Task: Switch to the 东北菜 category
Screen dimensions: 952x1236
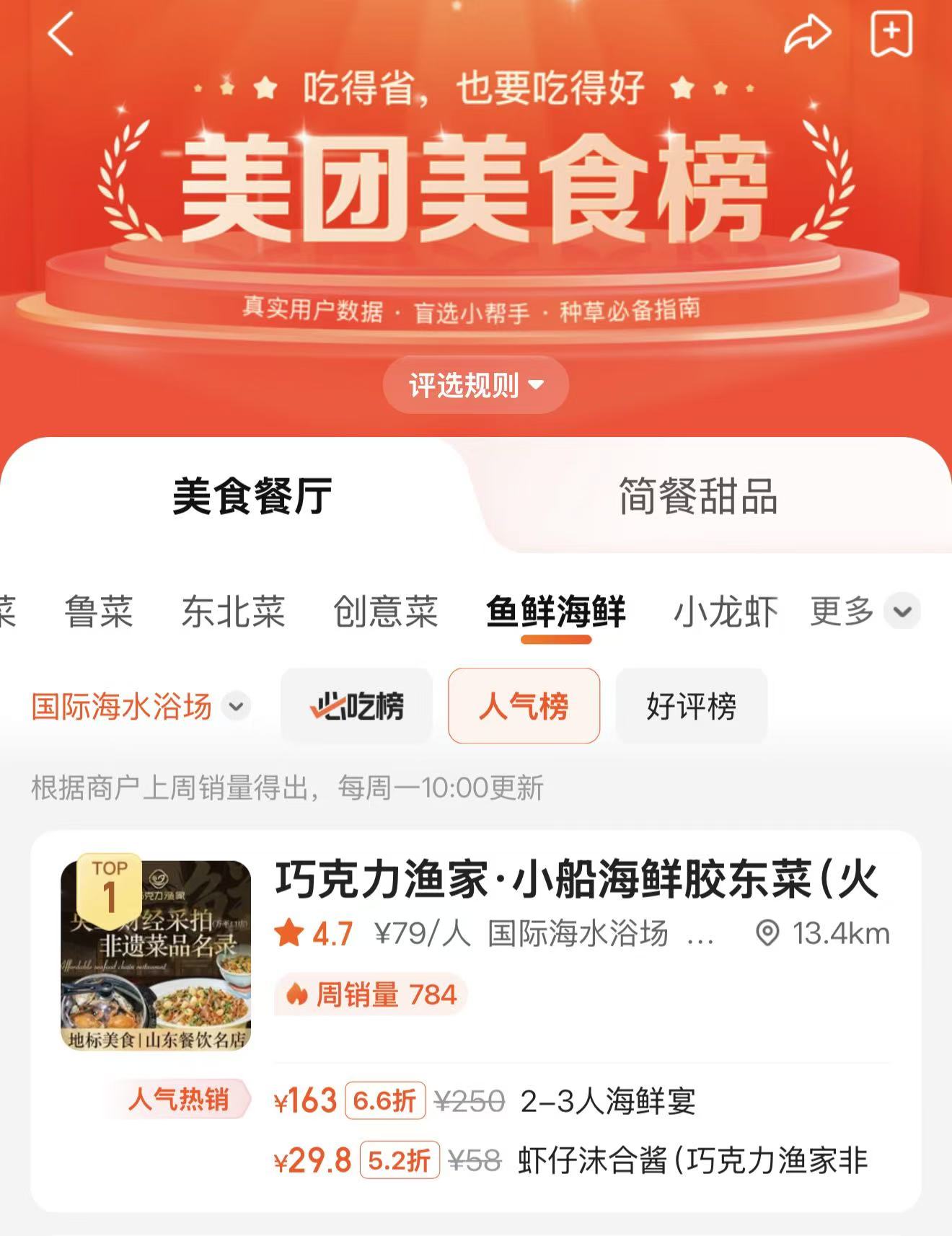Action: [233, 612]
